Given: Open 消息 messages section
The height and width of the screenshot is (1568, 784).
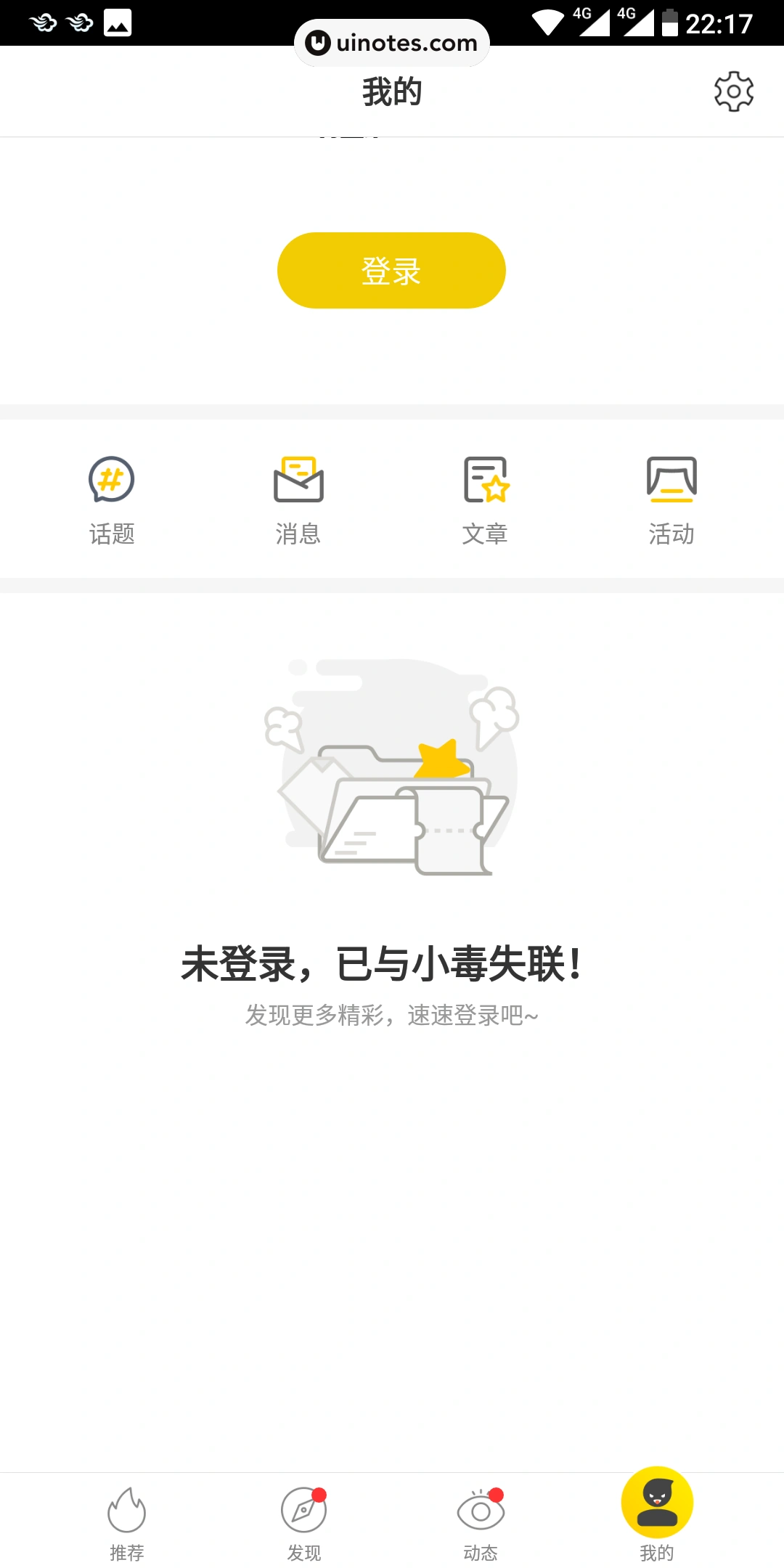Looking at the screenshot, I should (298, 499).
